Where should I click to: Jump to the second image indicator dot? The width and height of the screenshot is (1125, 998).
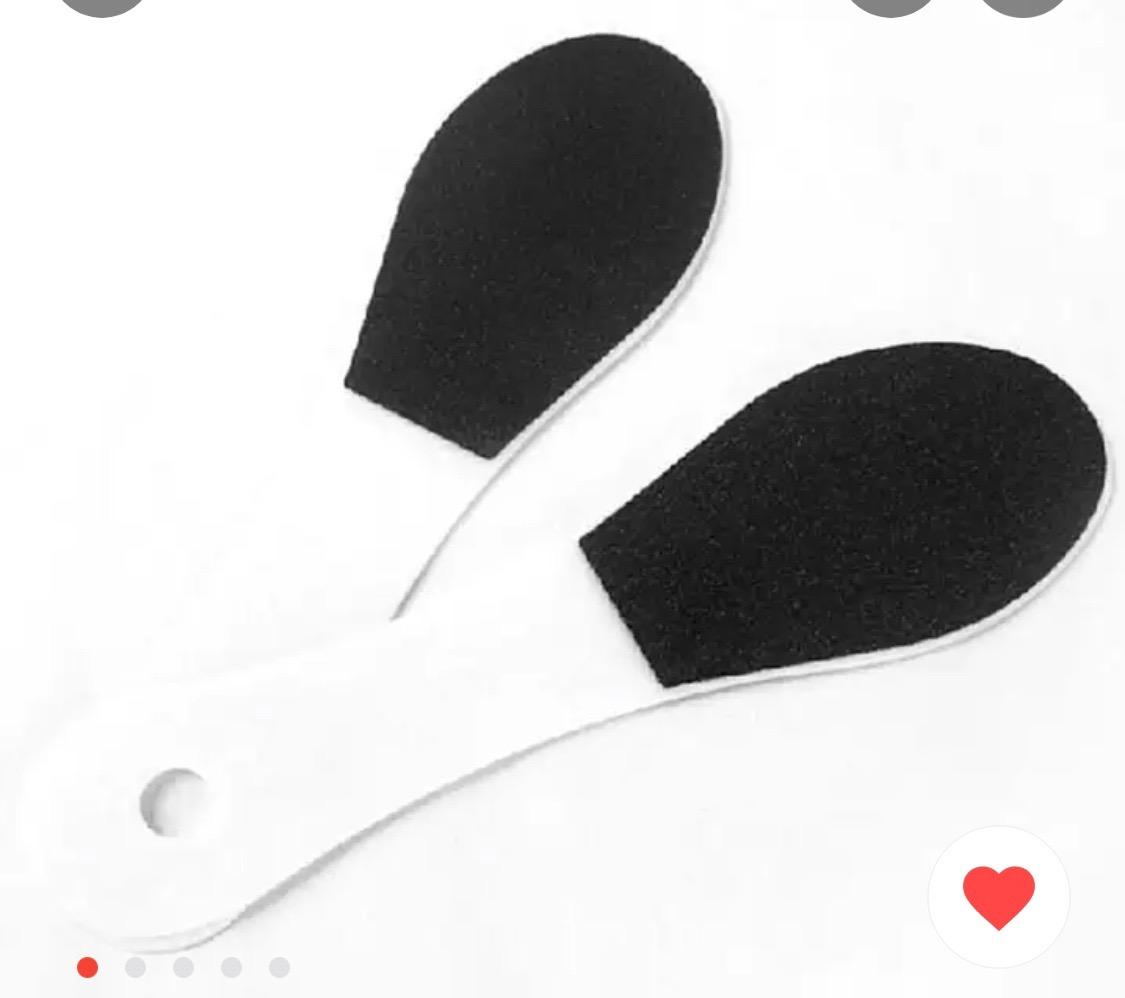pos(135,967)
